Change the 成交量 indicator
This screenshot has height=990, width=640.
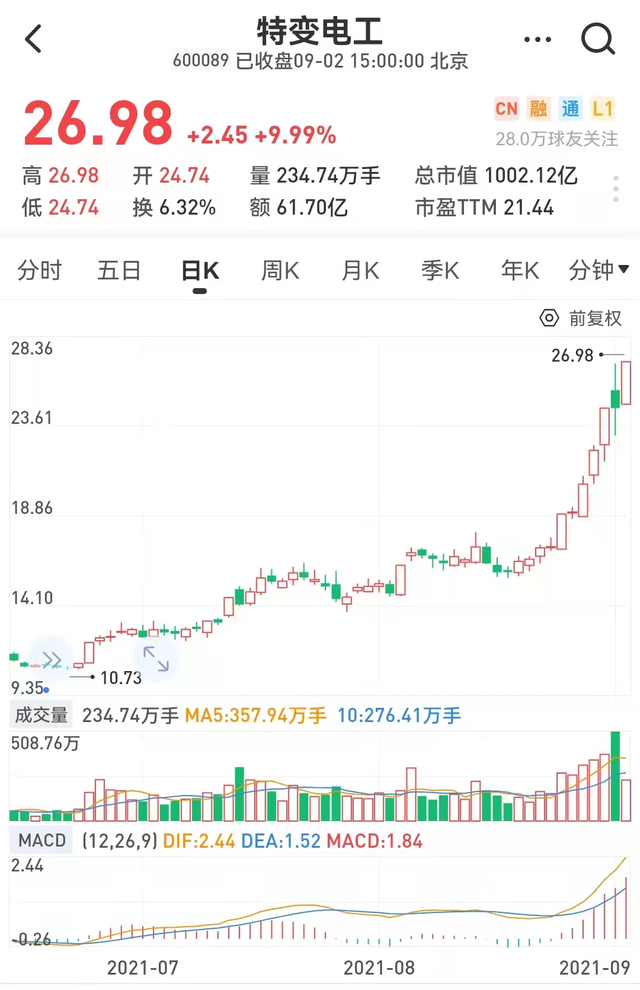point(41,715)
